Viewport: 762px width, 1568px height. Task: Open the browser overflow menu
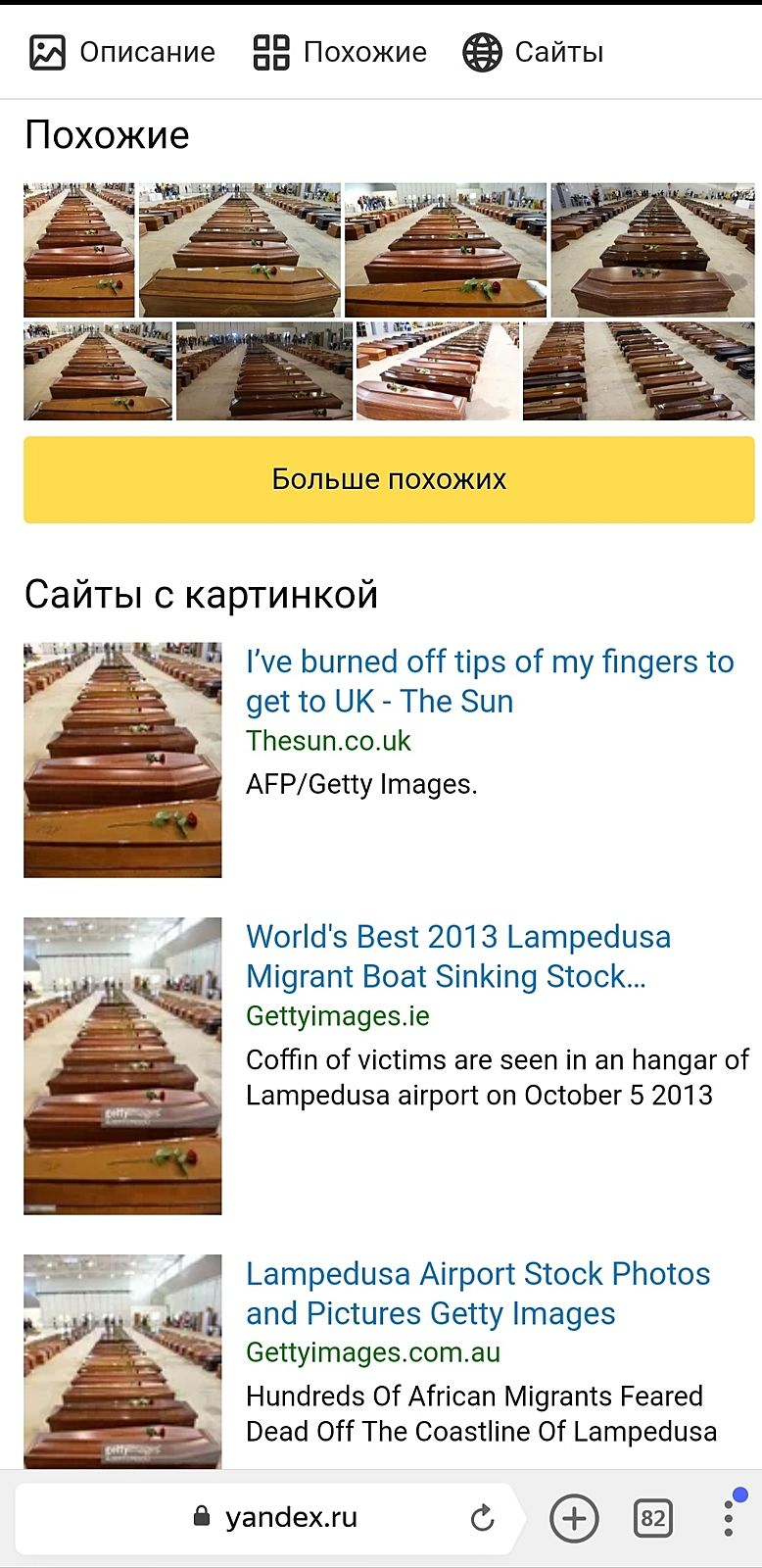tap(729, 1518)
